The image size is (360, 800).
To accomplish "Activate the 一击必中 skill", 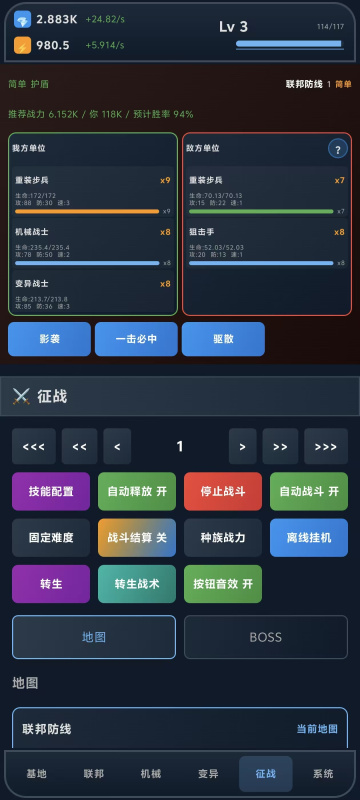I will click(x=136, y=339).
